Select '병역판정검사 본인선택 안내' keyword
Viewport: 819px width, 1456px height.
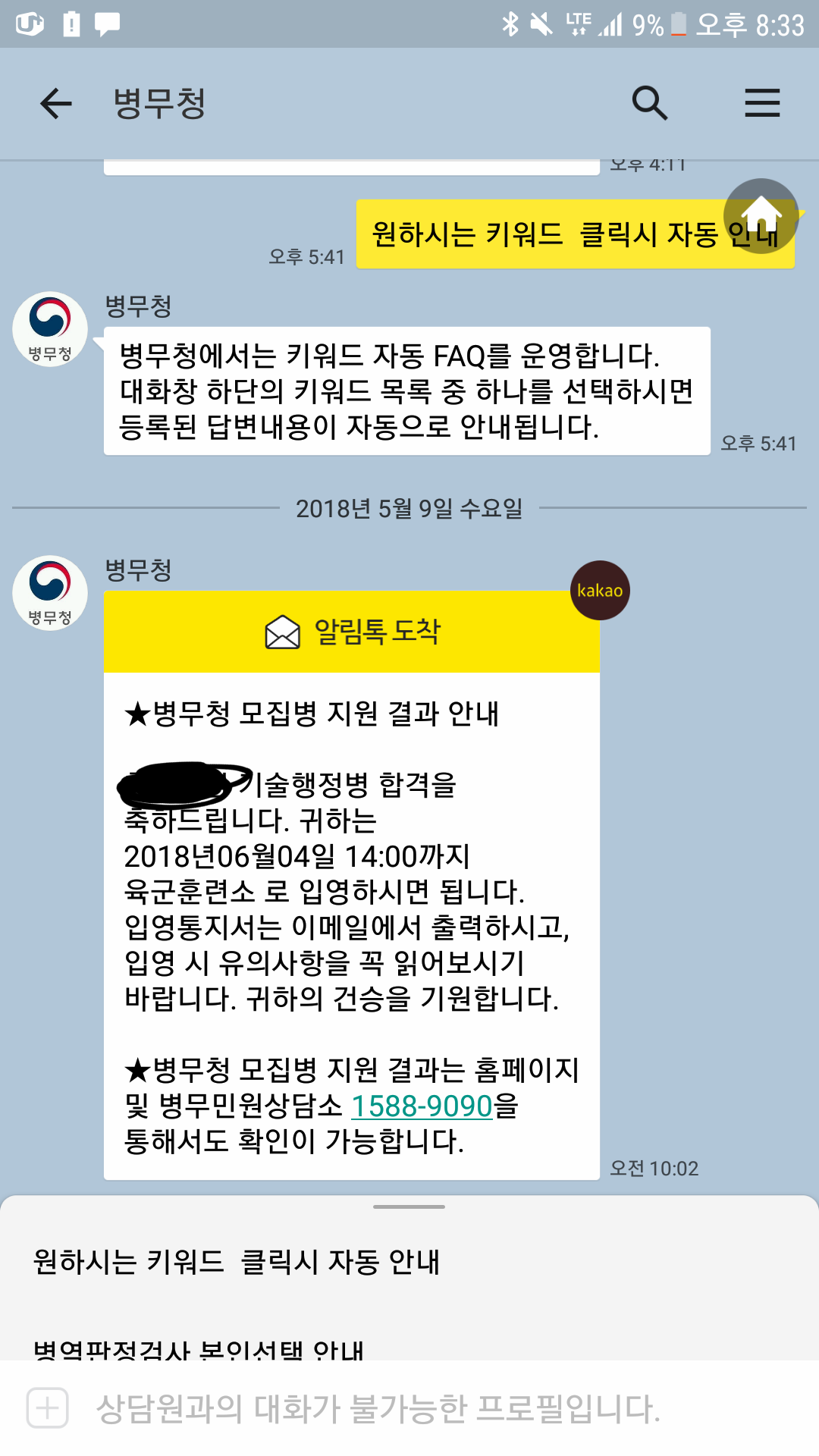coord(199,1350)
